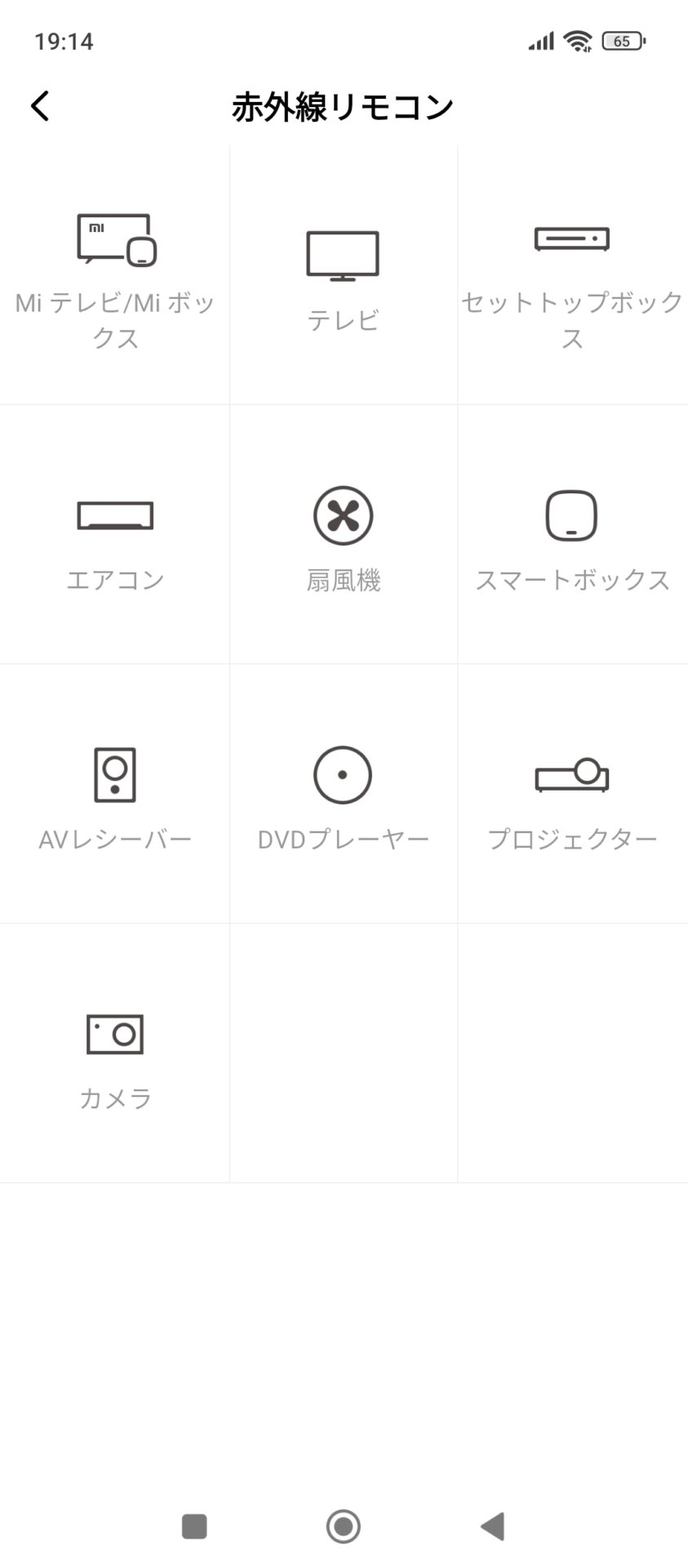Open recent apps with the square button
Image resolution: width=688 pixels, height=1568 pixels.
(194, 1526)
